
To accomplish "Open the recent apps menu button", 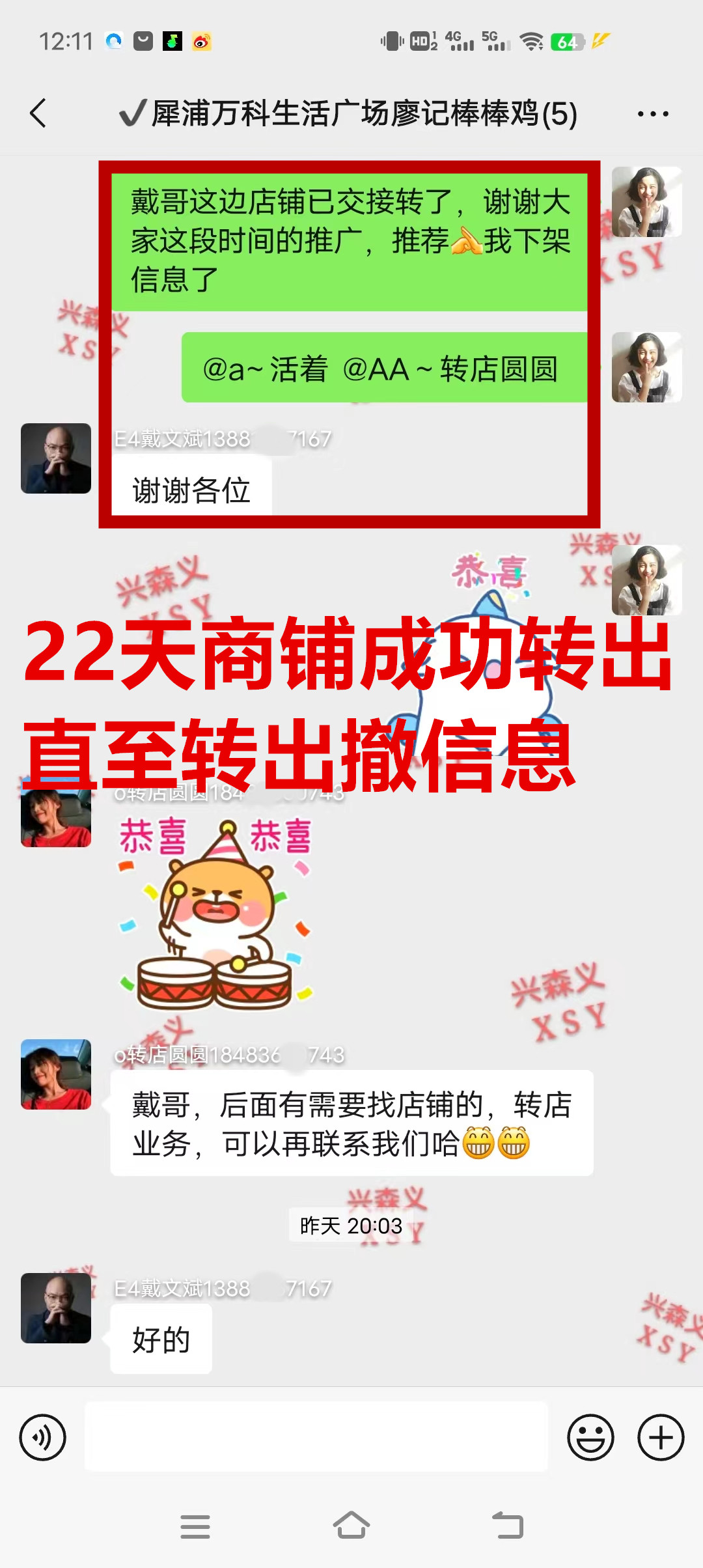I will point(195,1526).
